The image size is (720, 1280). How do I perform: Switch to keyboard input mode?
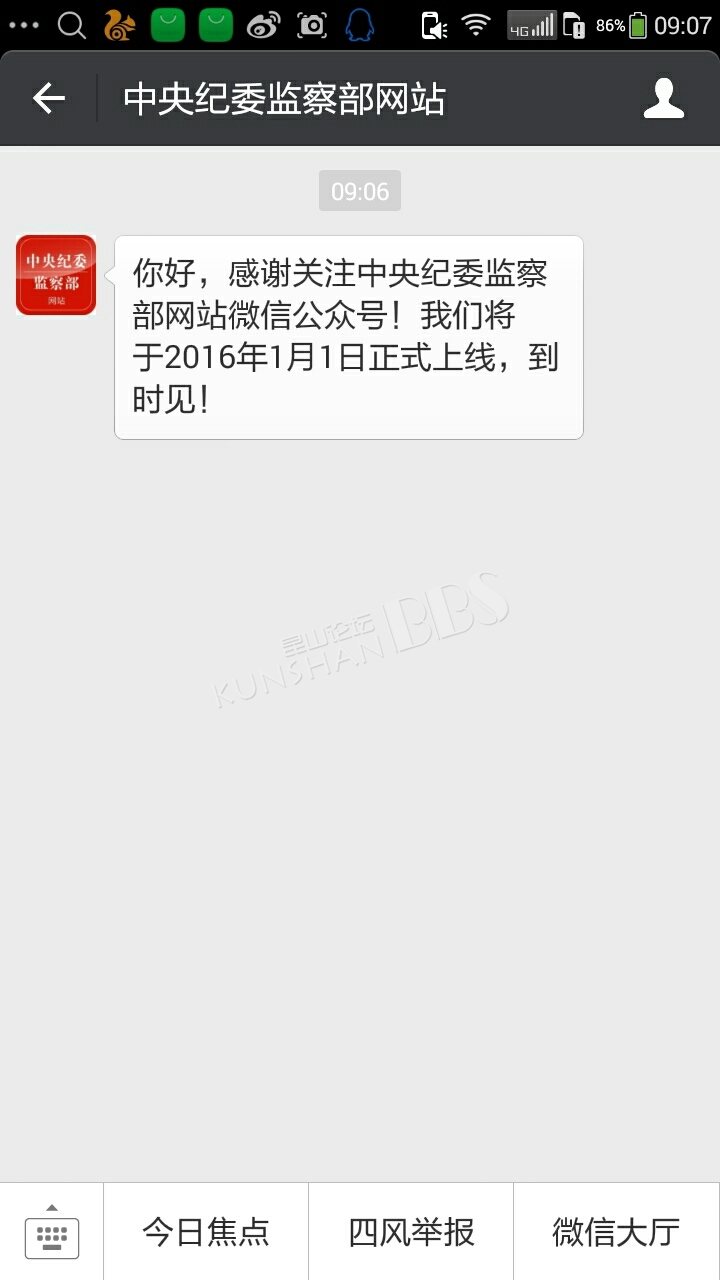click(x=52, y=1232)
